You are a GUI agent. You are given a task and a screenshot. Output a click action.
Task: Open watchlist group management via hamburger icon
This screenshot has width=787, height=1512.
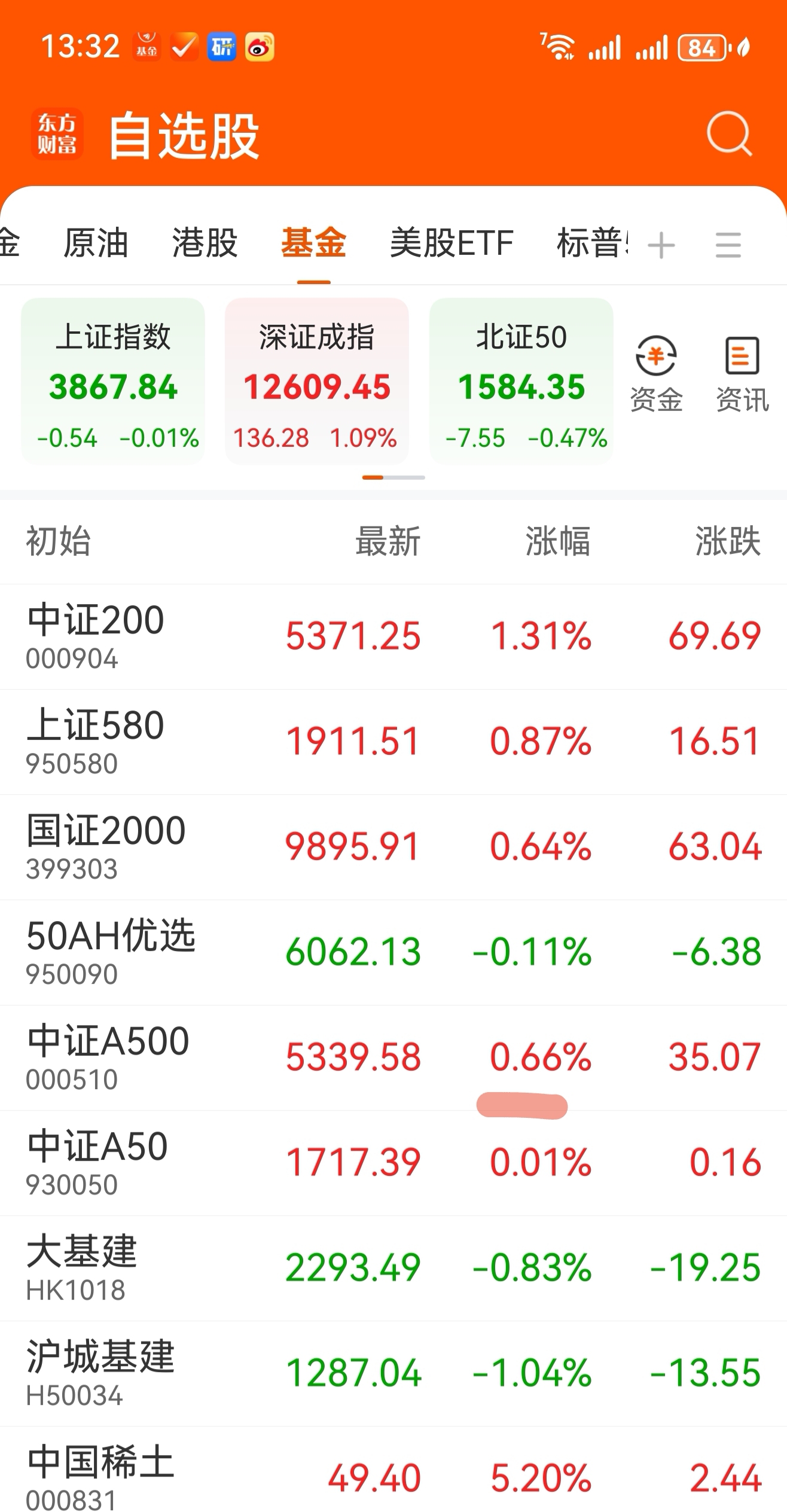[728, 245]
